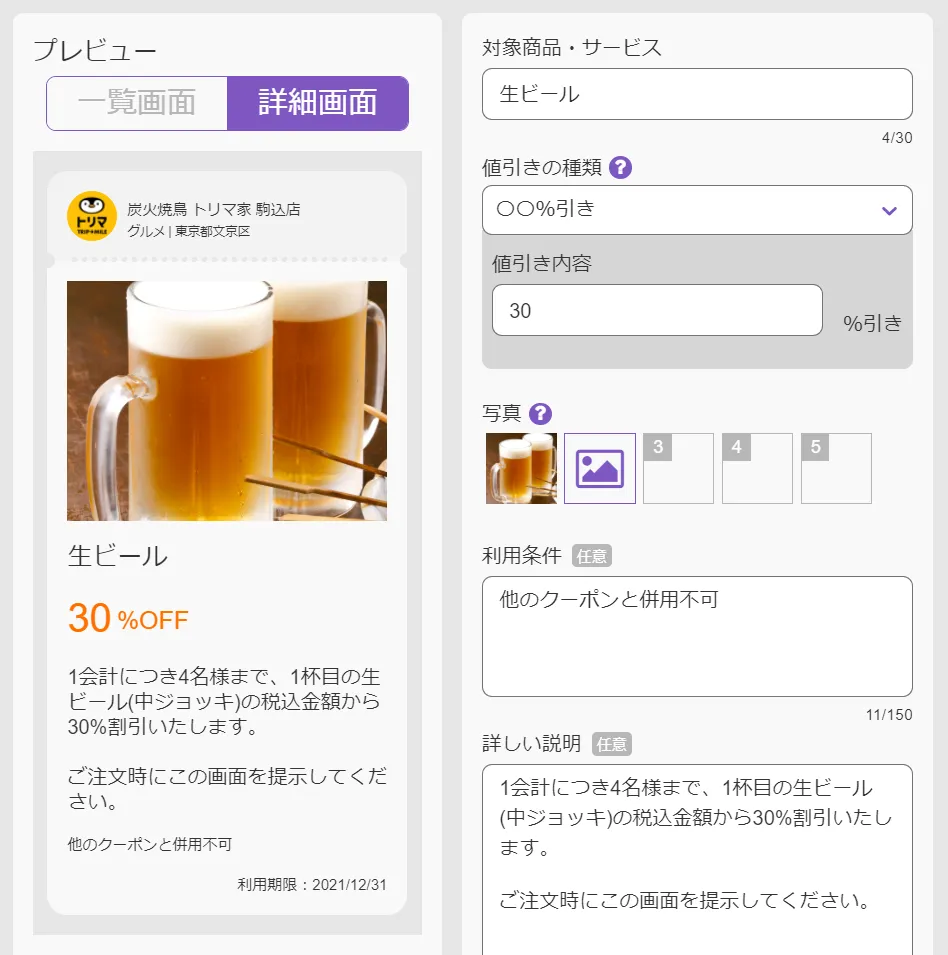Open help for 値引きの種類
The width and height of the screenshot is (948, 955).
pyautogui.click(x=620, y=168)
